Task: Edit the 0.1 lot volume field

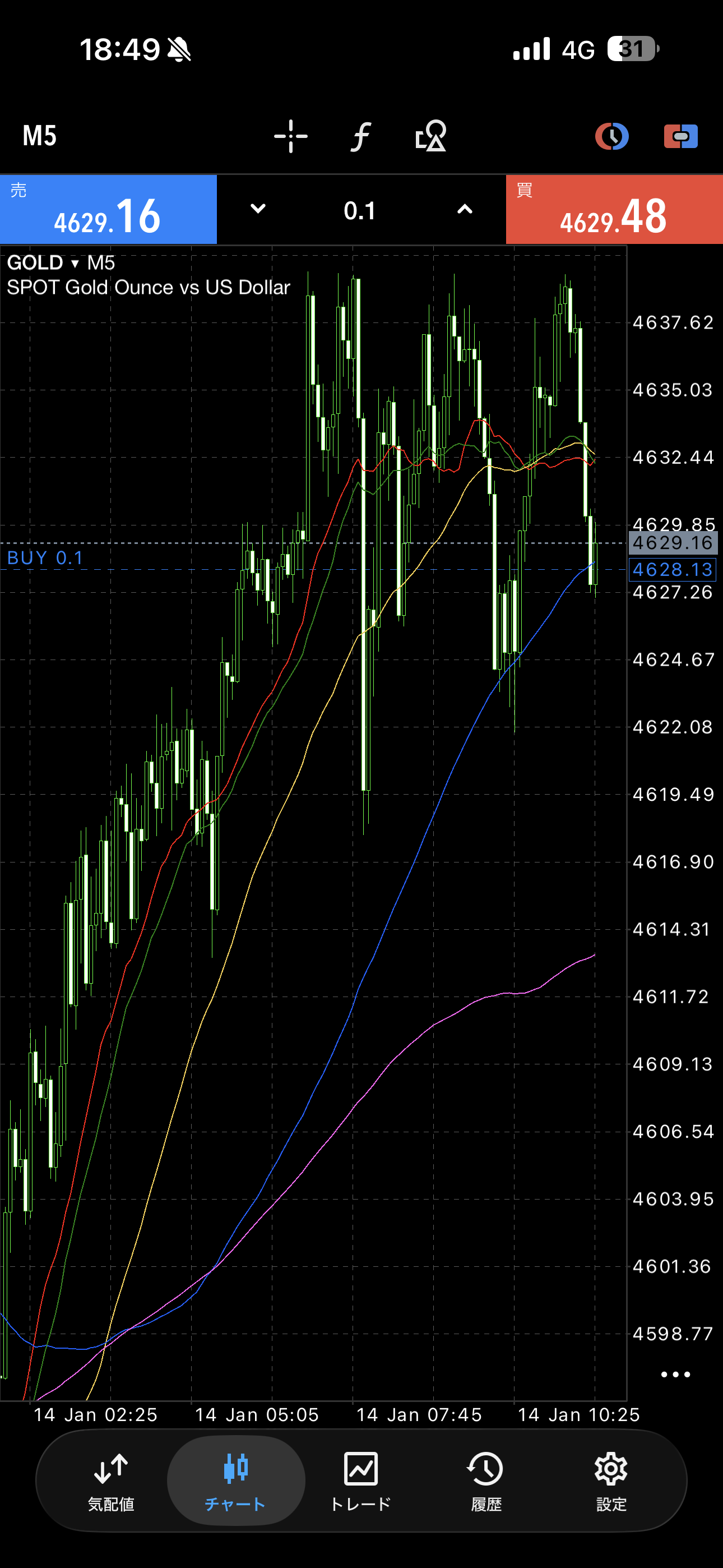Action: (x=360, y=211)
